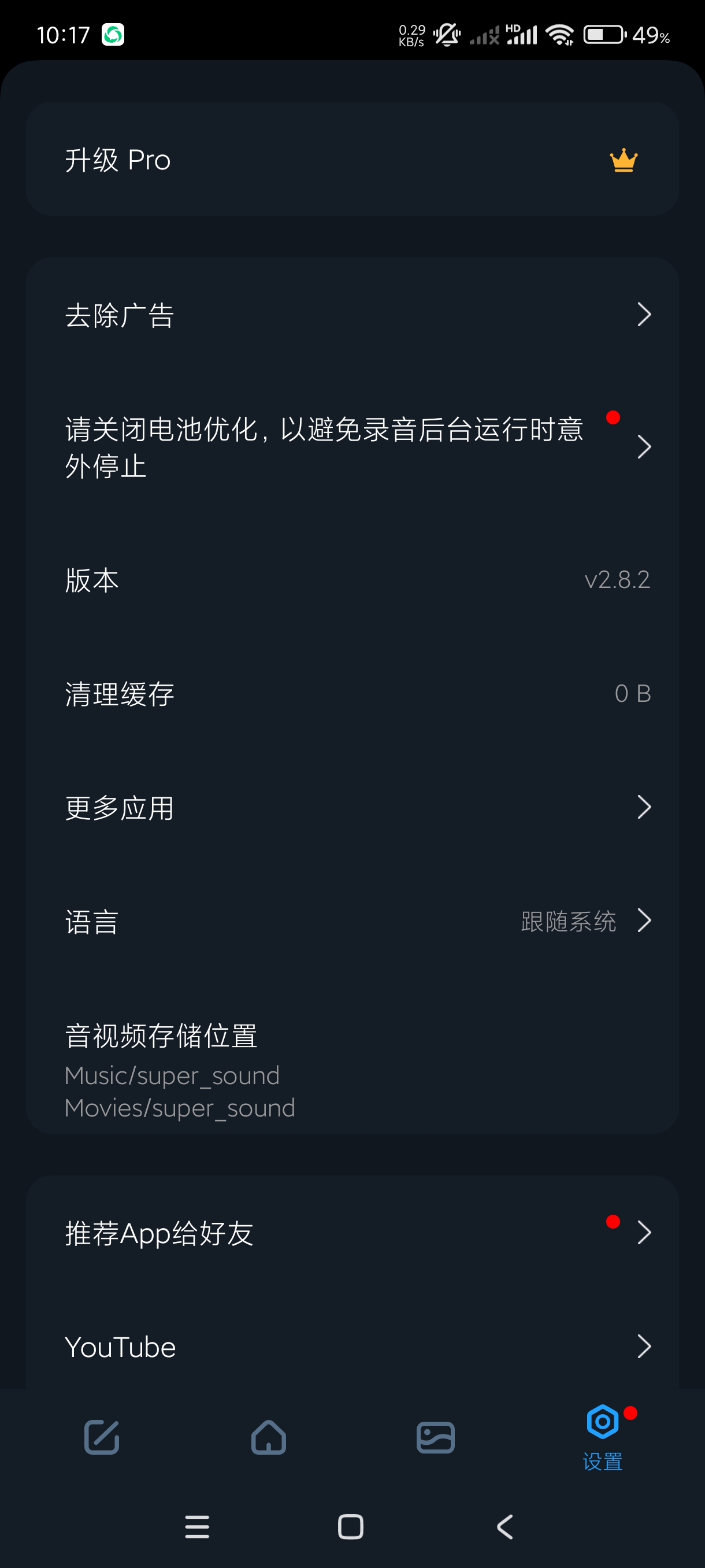Viewport: 705px width, 1568px height.
Task: Open 去除广告 remove ads option
Action: 351,315
